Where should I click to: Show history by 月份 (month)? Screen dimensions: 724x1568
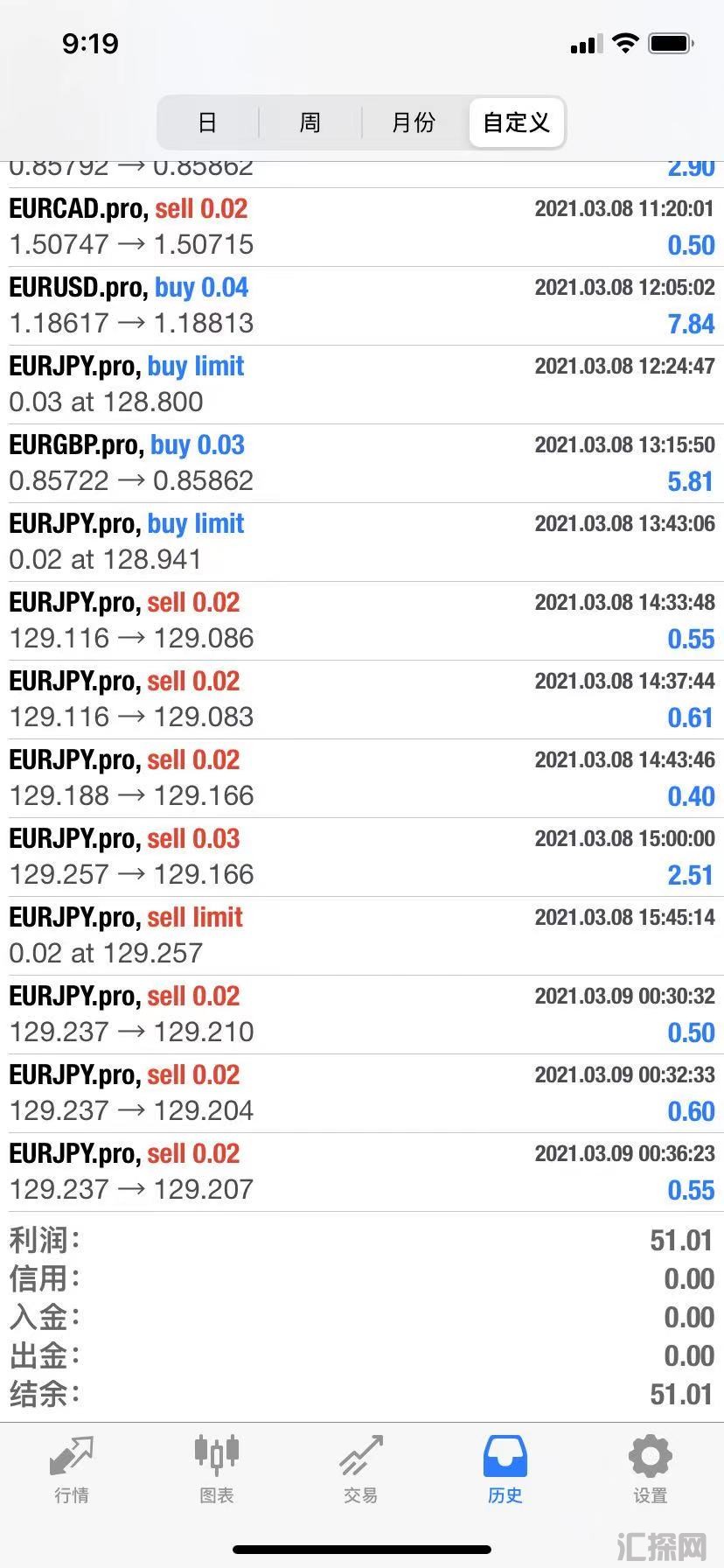point(413,122)
